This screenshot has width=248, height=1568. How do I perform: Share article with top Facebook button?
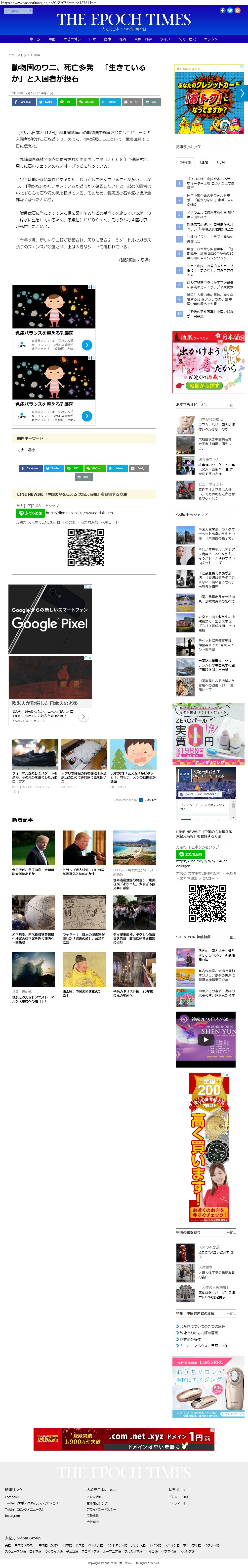coord(24,102)
